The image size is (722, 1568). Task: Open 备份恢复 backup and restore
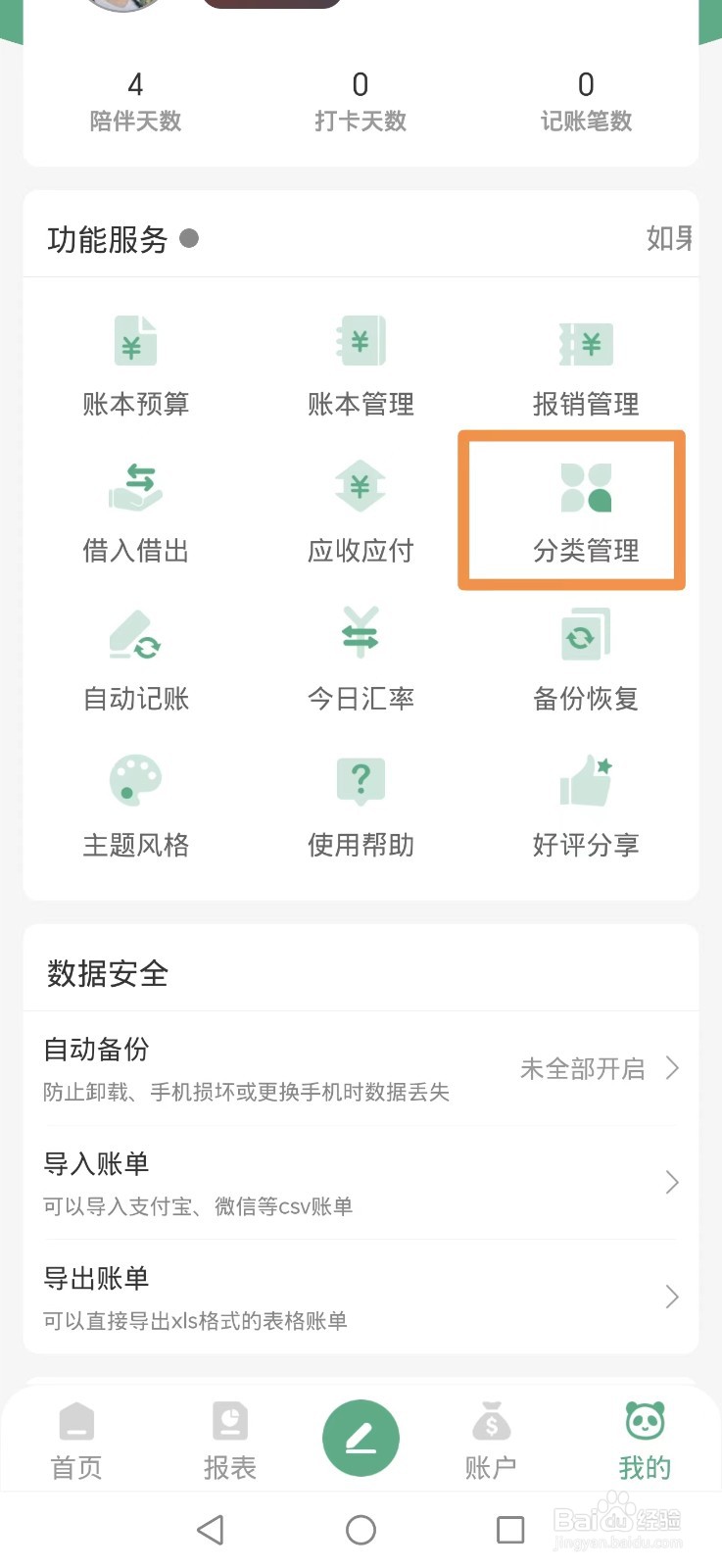(585, 657)
